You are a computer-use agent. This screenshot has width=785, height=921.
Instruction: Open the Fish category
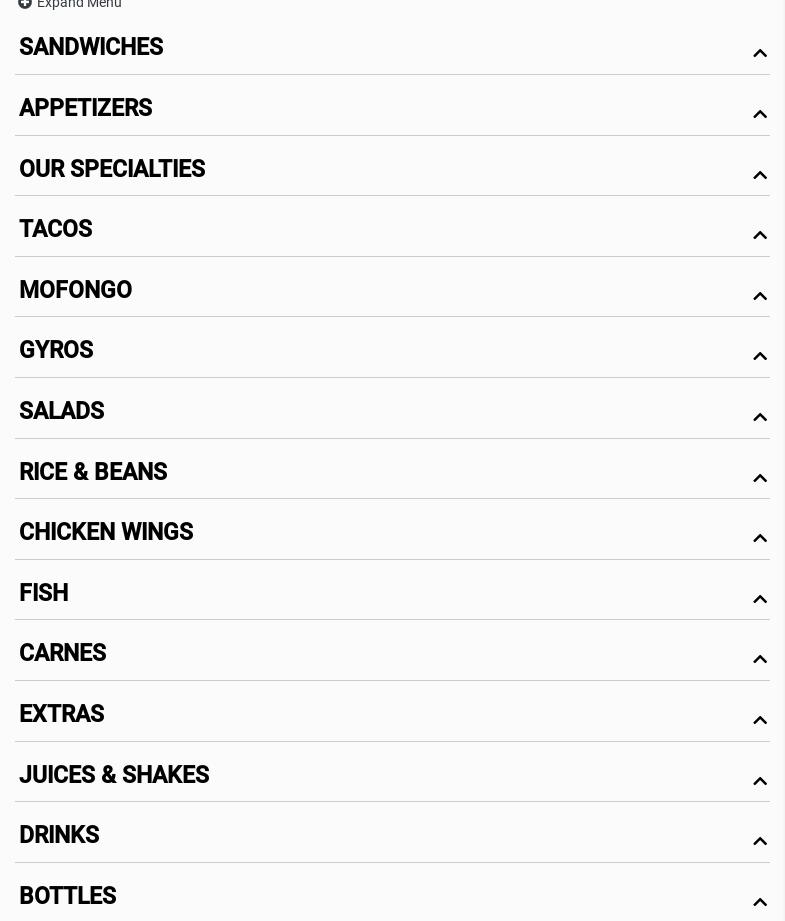[x=44, y=593]
